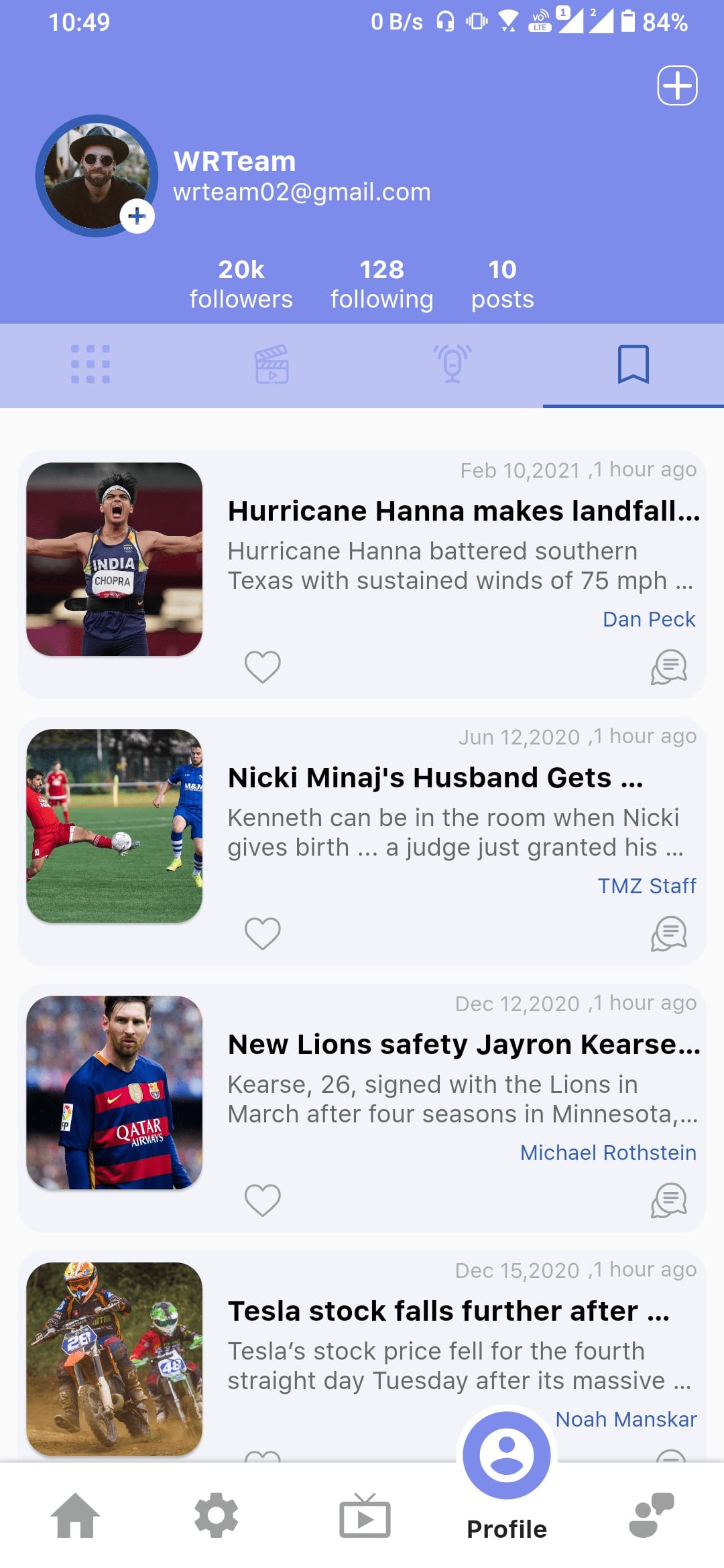Tap the add post plus icon
The image size is (724, 1568).
[676, 86]
